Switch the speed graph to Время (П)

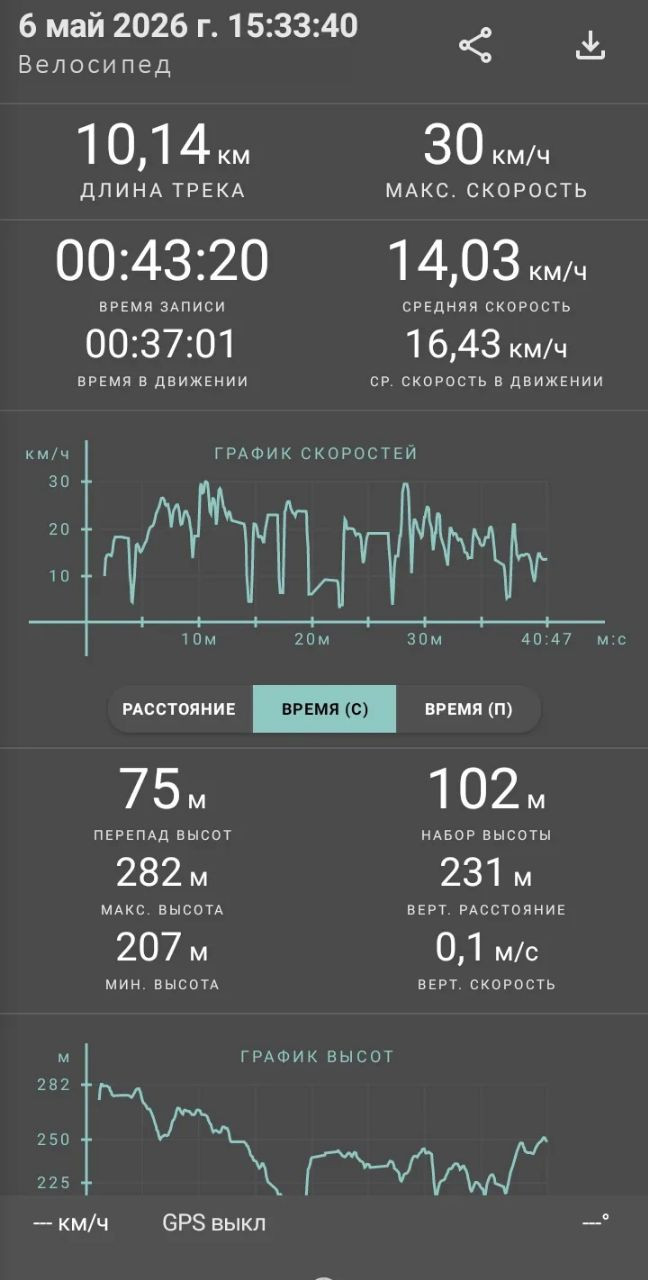coord(469,709)
